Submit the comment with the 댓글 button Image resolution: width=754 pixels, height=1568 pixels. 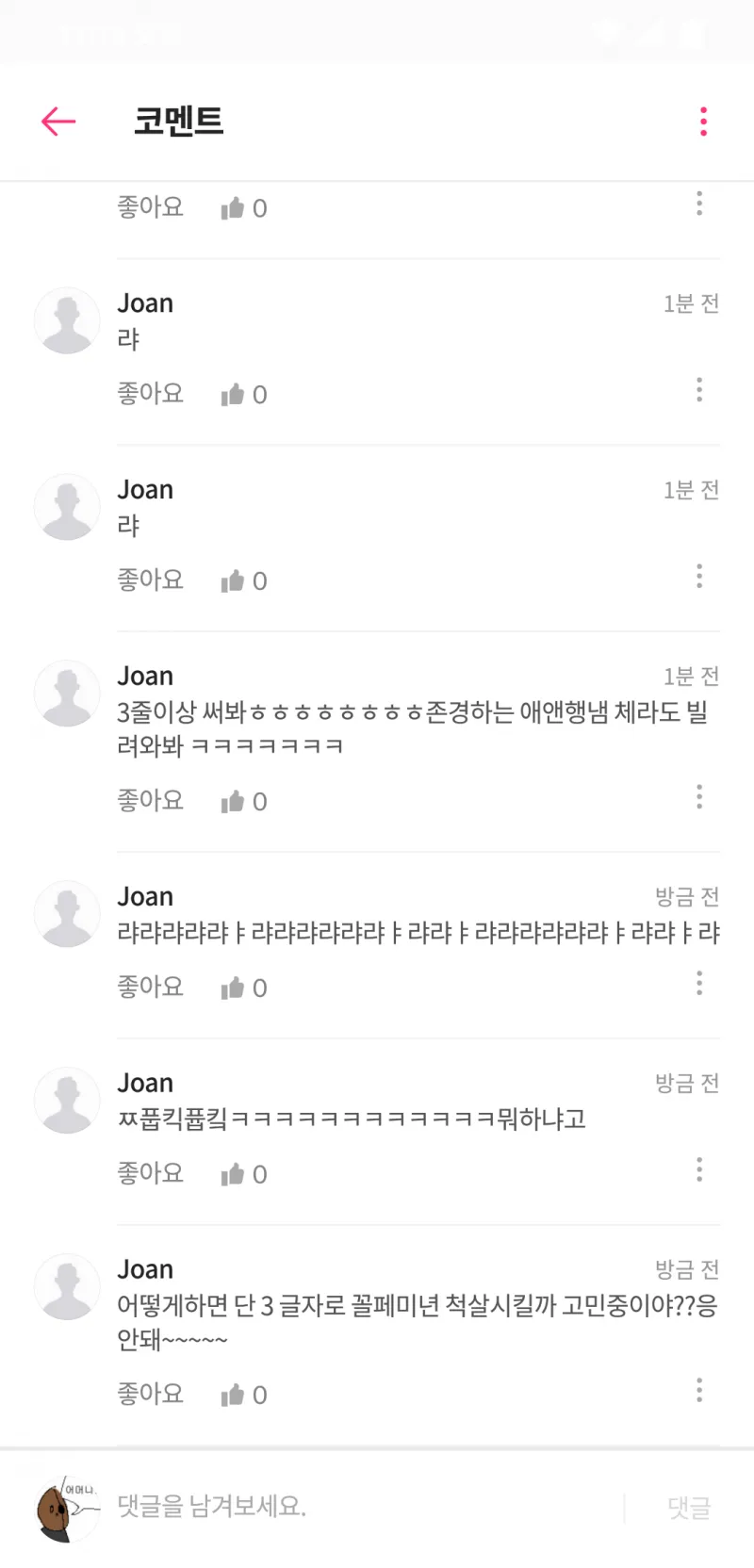point(689,1508)
